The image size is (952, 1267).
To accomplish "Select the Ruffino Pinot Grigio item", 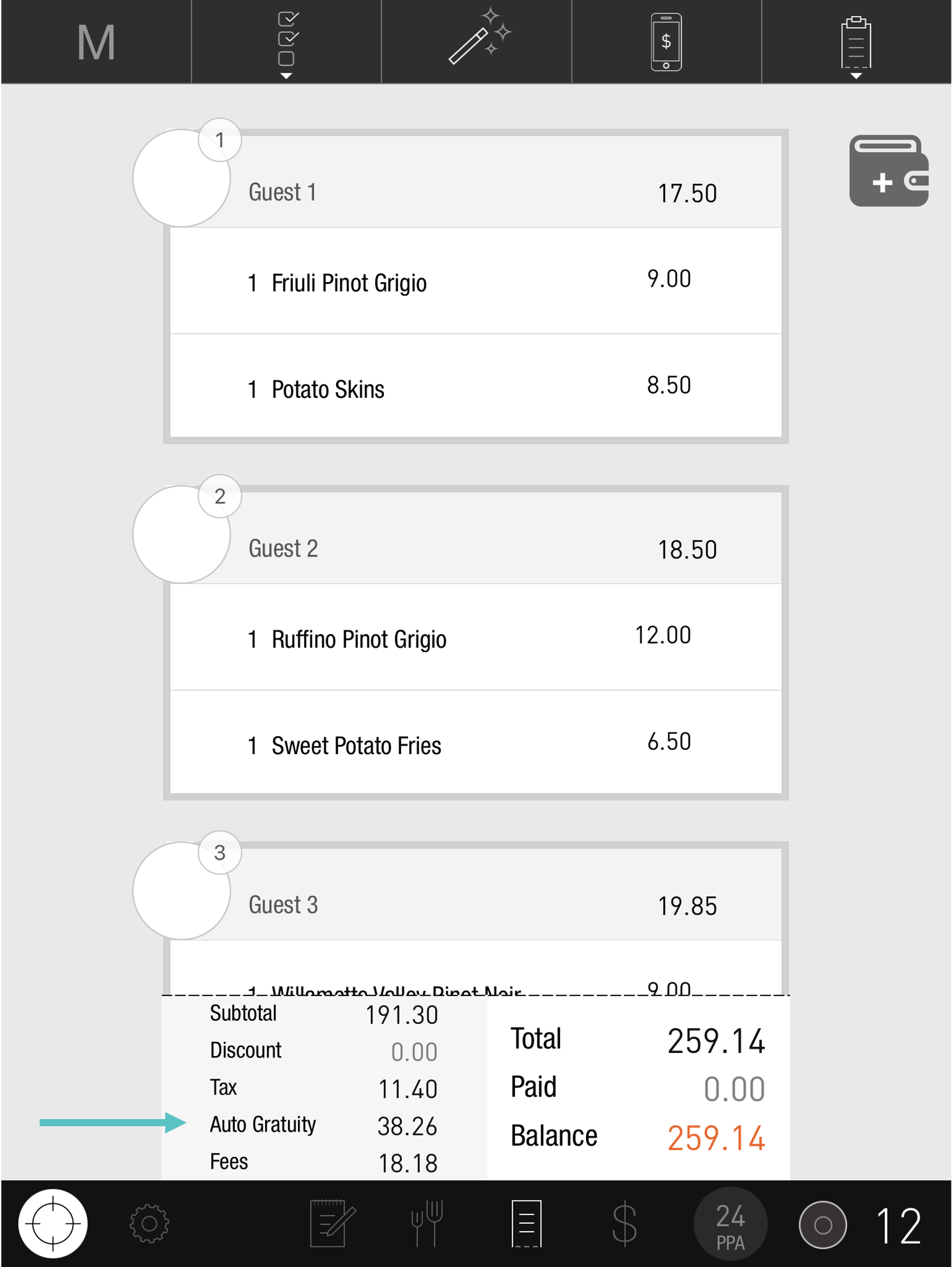I will tap(475, 638).
